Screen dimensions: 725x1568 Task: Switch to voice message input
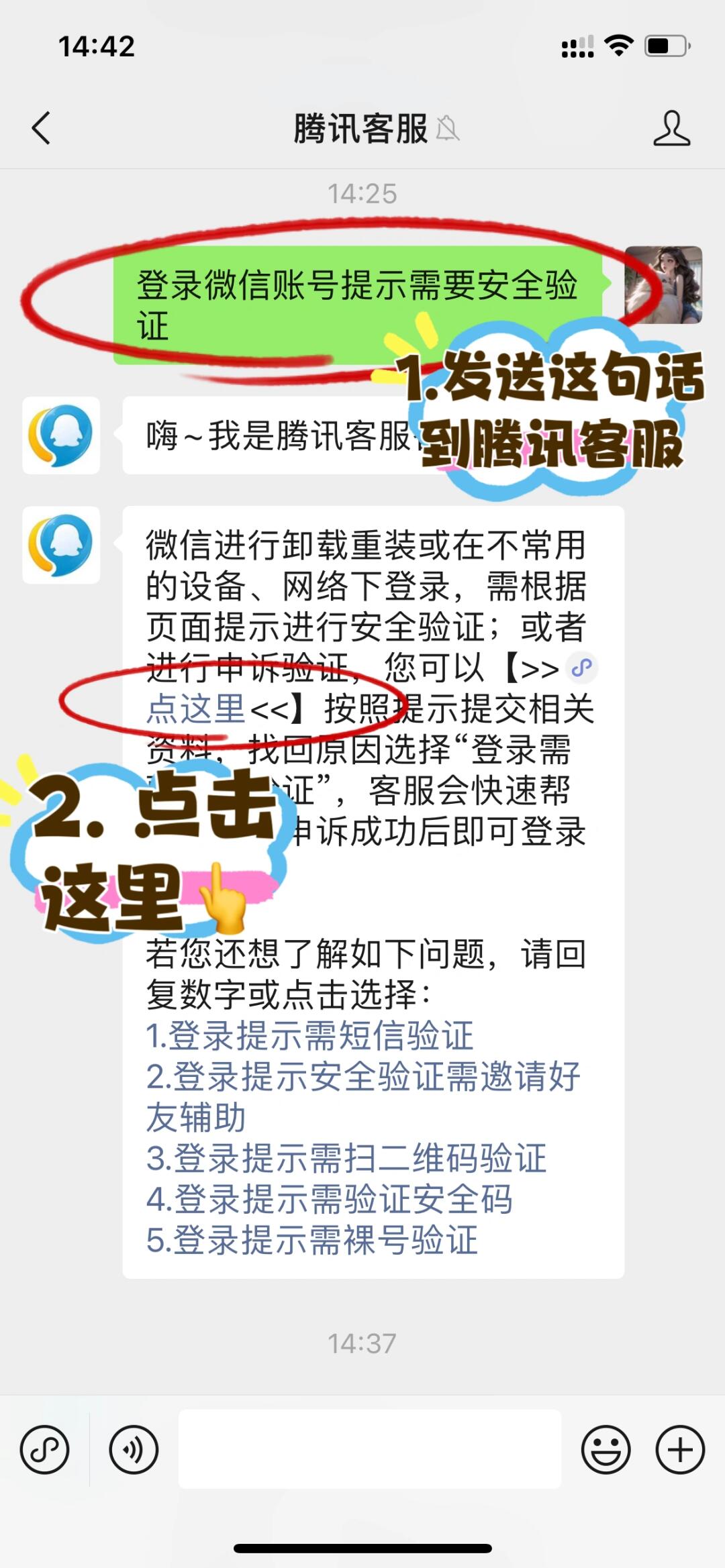(x=134, y=1450)
